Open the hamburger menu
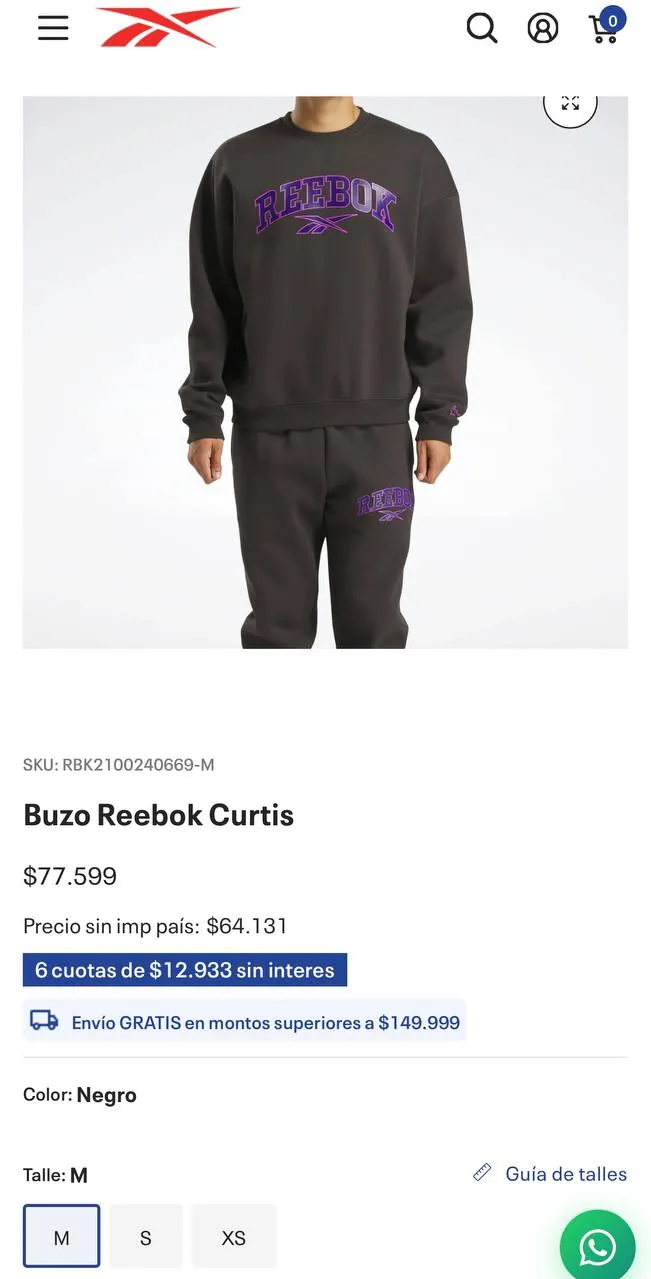 click(x=53, y=28)
